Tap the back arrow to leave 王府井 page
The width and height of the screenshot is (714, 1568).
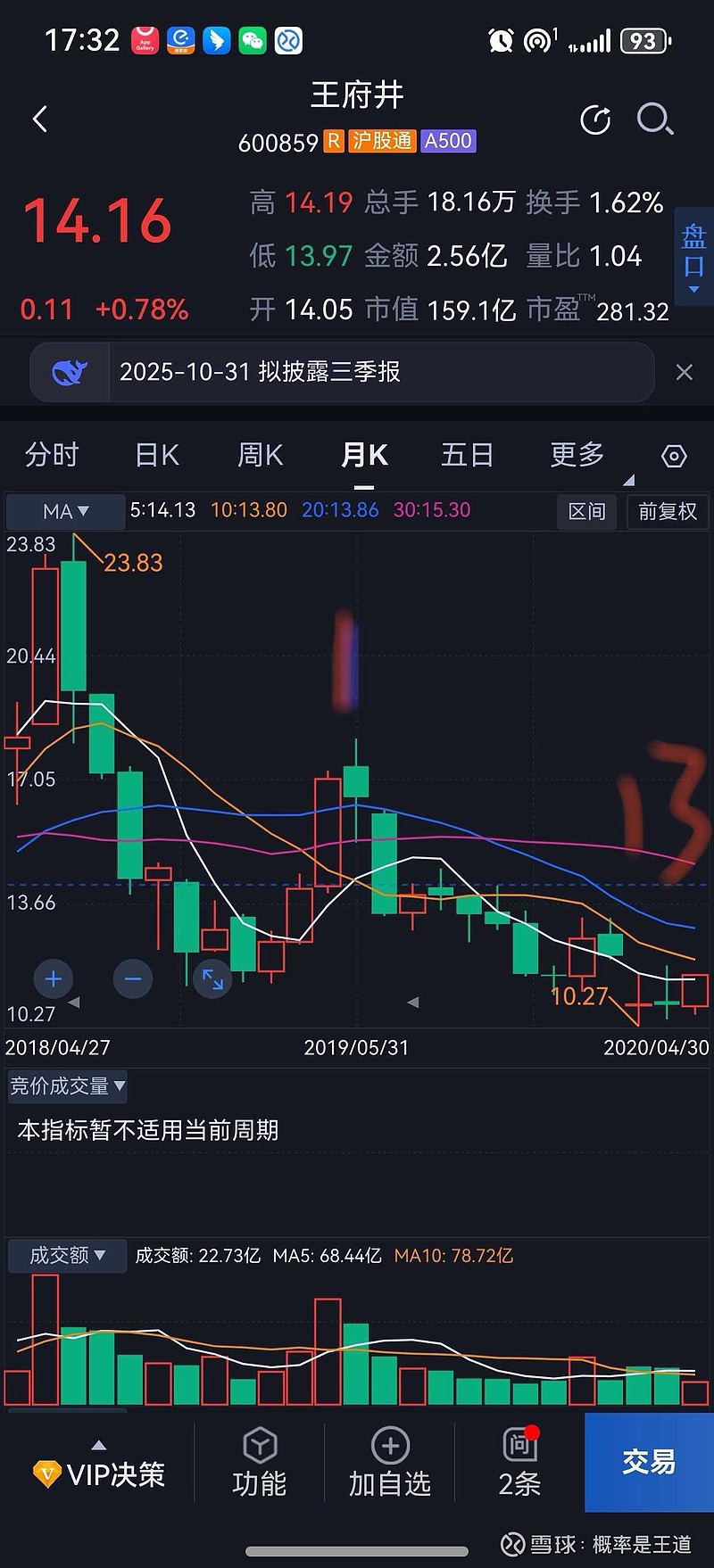39,118
